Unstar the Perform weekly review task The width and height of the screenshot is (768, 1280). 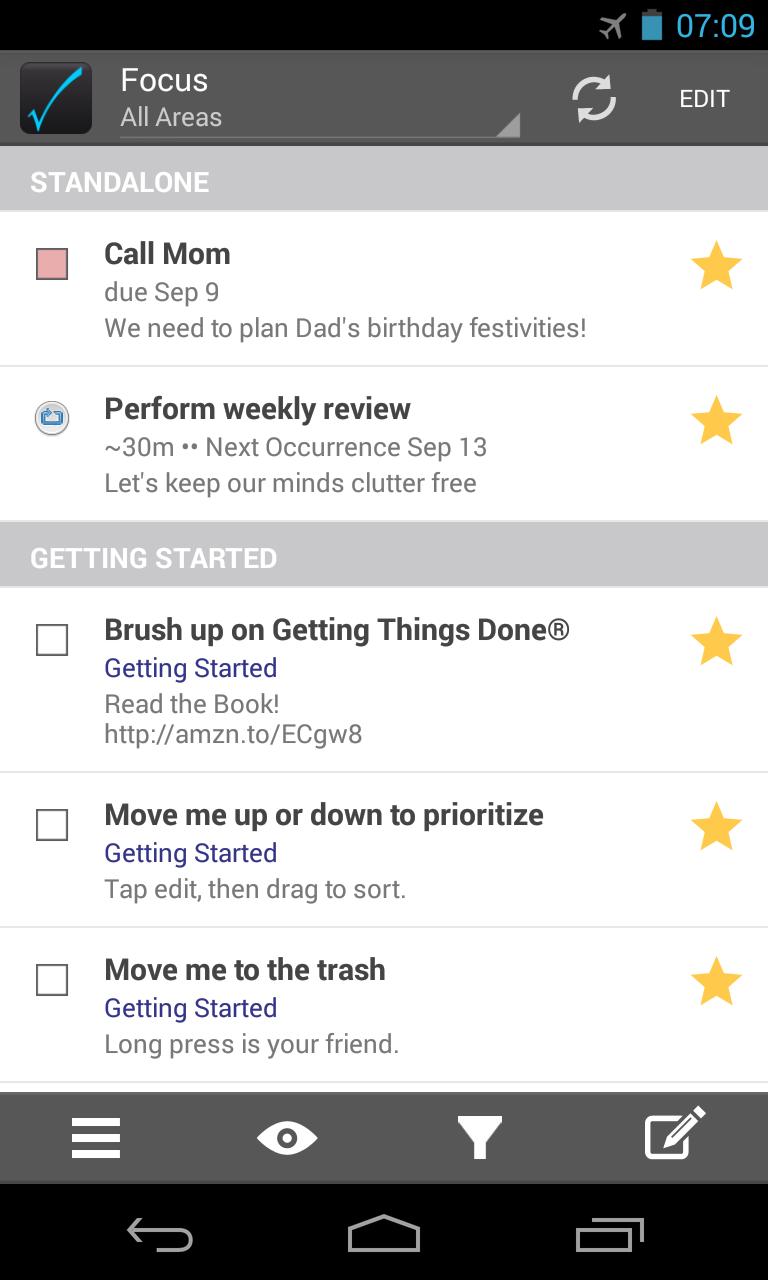716,420
